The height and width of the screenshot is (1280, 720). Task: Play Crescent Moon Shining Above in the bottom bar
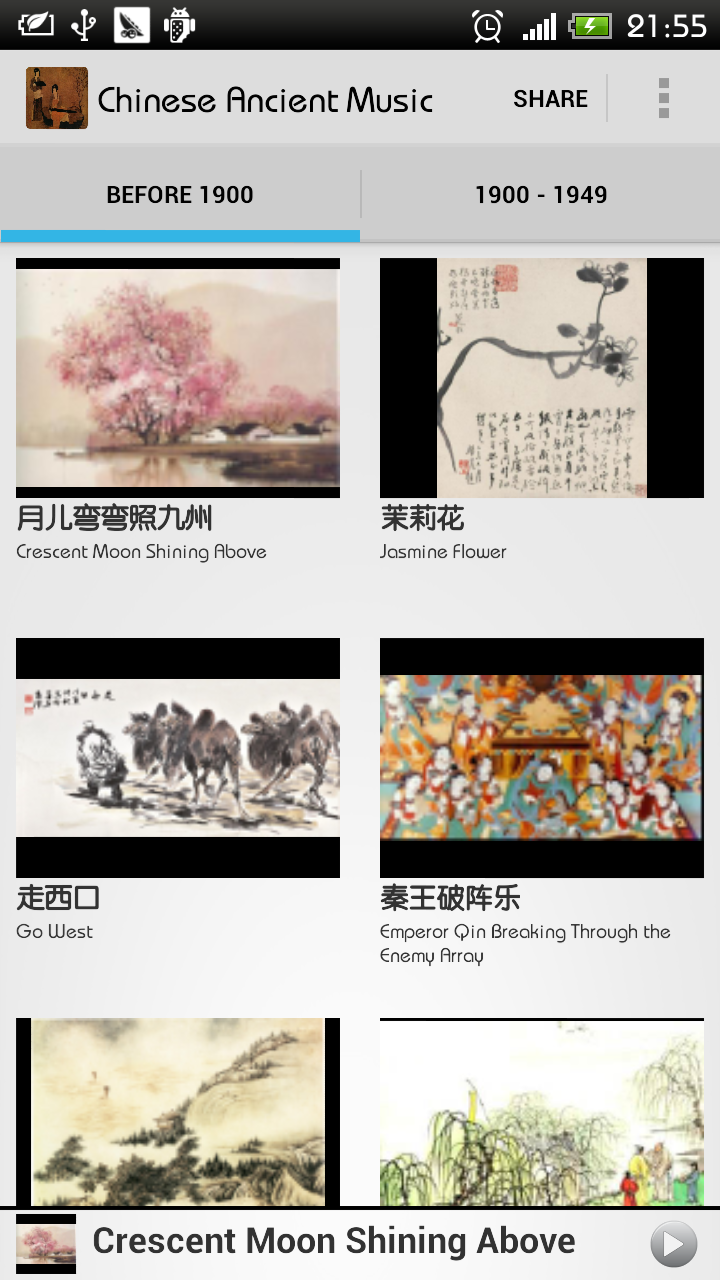pos(673,1244)
